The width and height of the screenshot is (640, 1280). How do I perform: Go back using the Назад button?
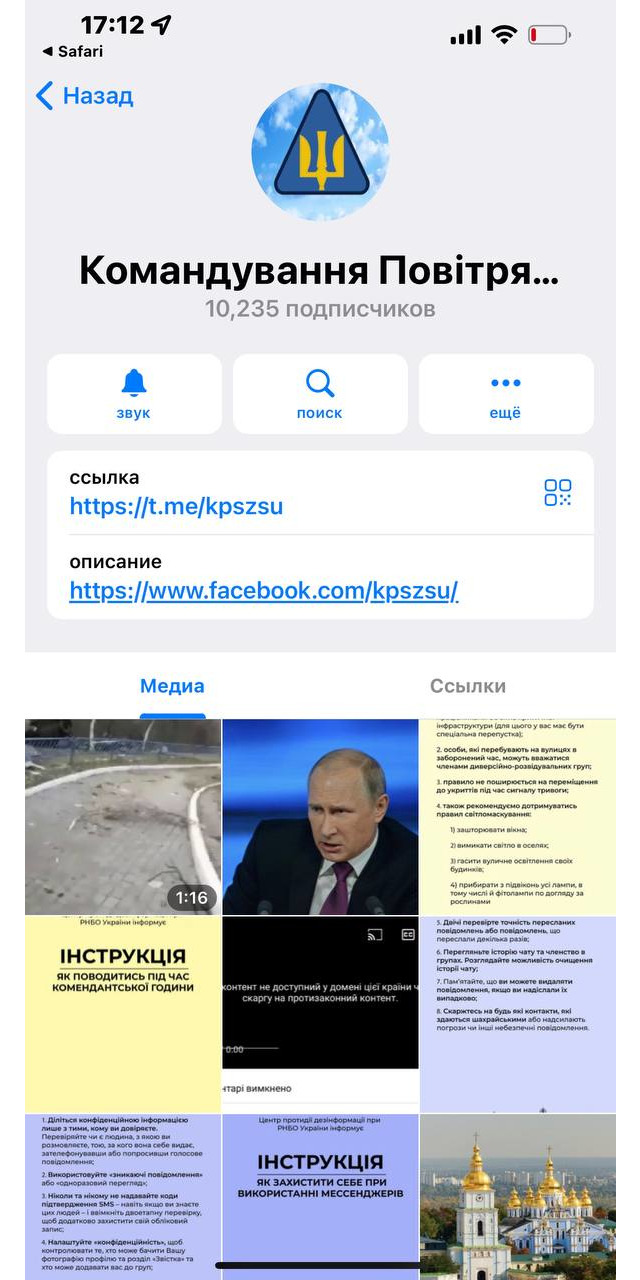85,96
